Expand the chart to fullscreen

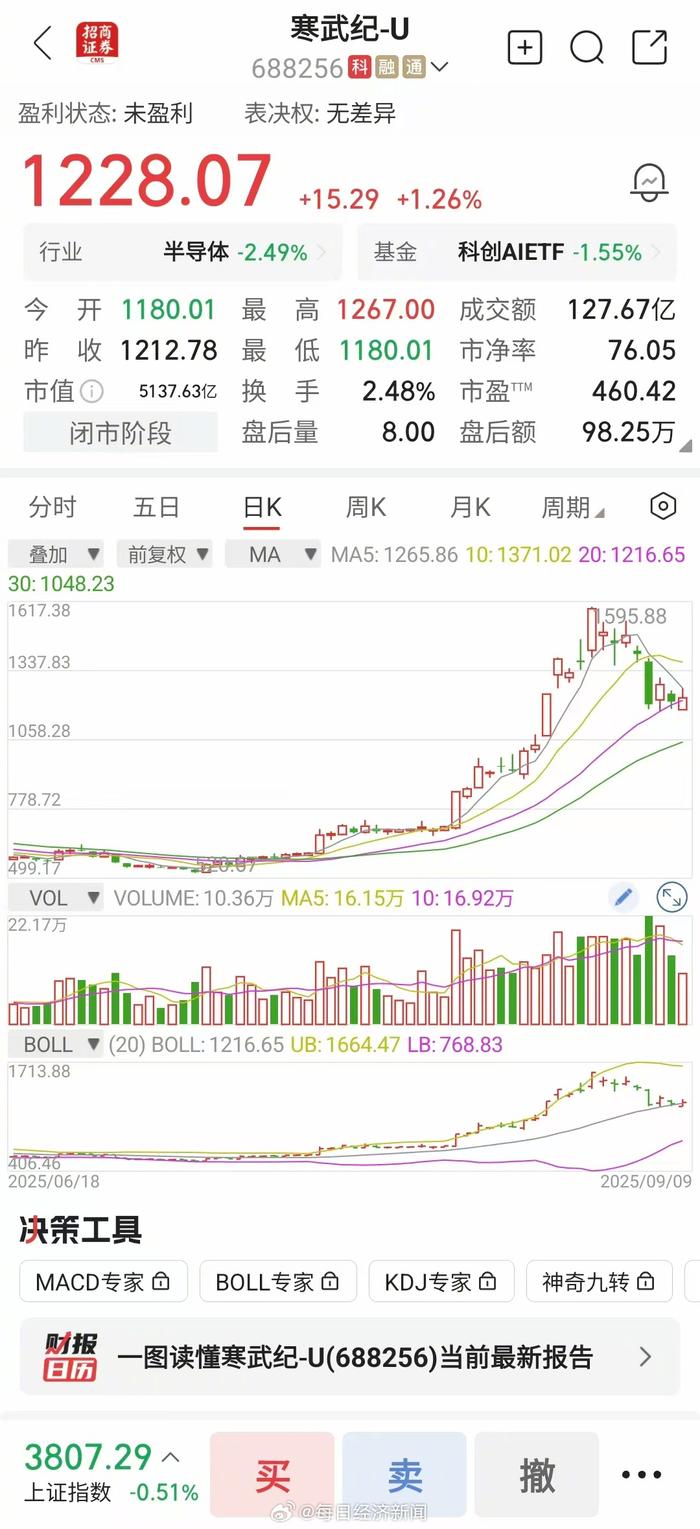(x=672, y=898)
